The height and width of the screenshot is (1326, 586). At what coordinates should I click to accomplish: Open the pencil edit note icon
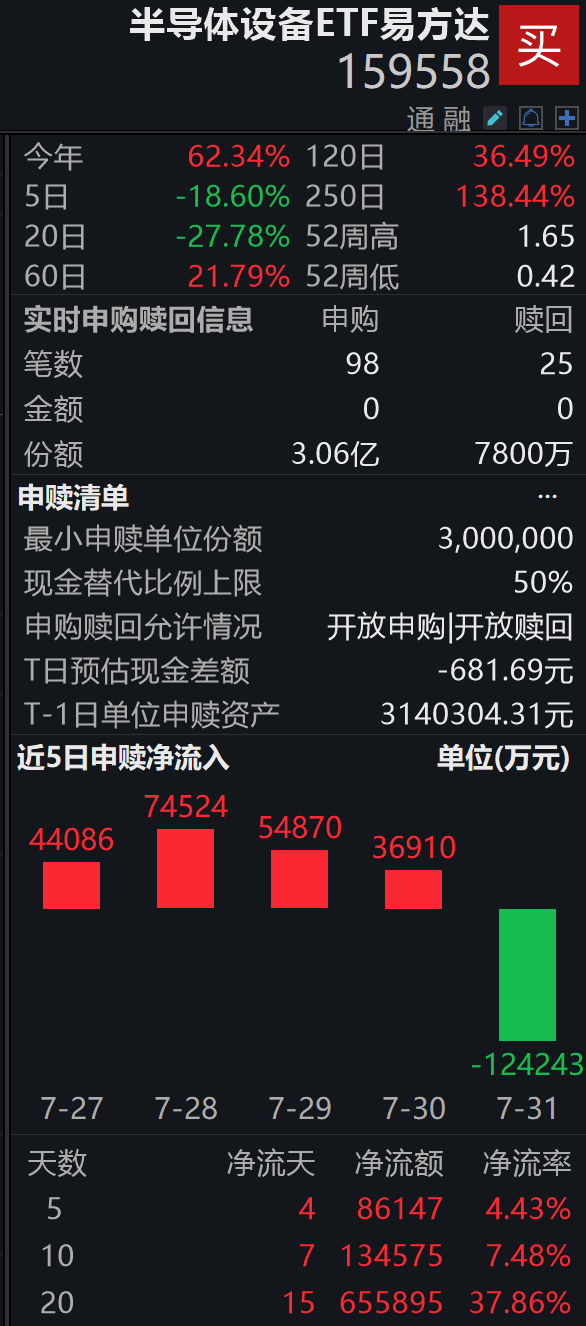coord(495,118)
